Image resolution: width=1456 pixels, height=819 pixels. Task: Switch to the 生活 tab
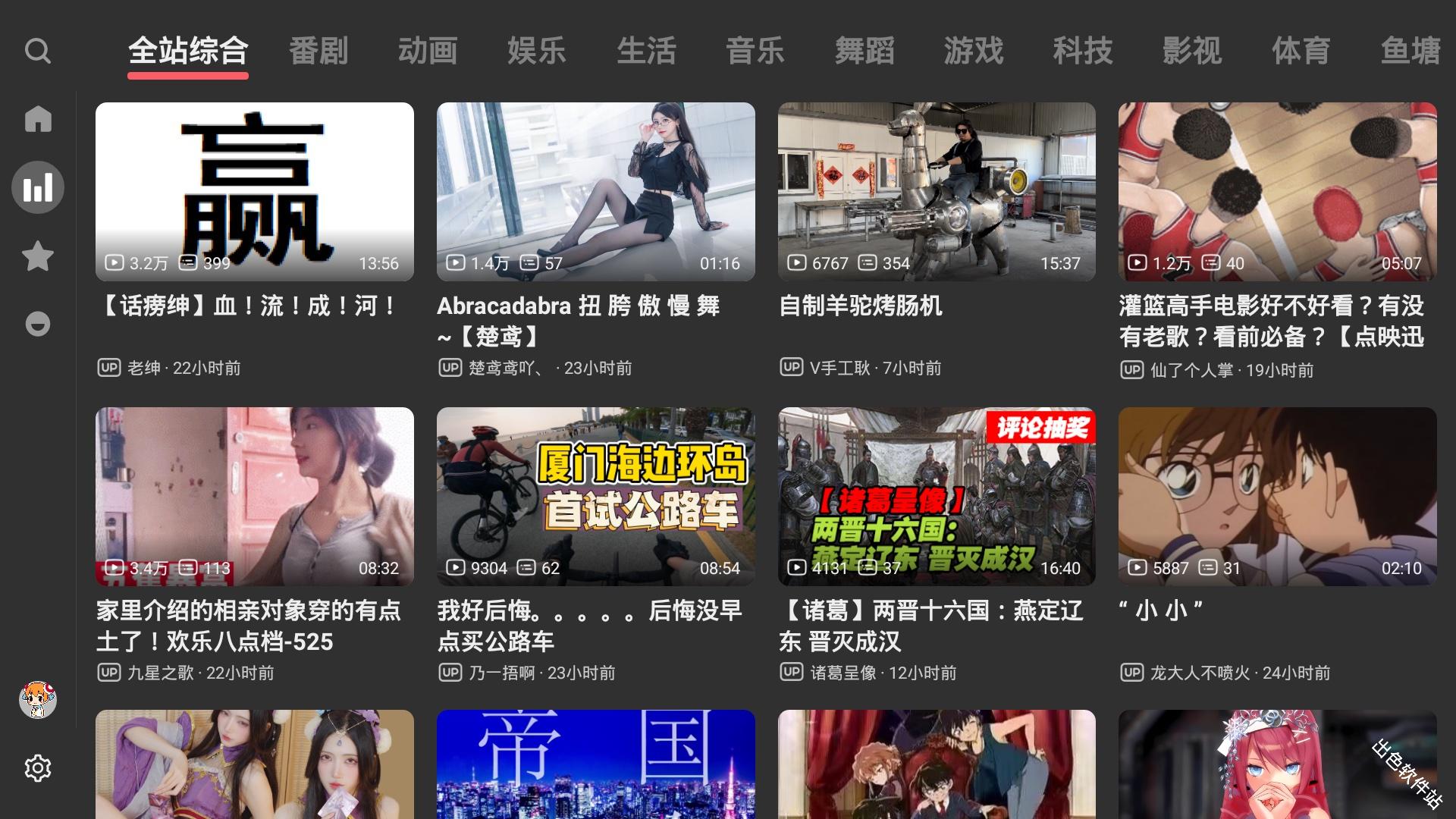pyautogui.click(x=646, y=52)
